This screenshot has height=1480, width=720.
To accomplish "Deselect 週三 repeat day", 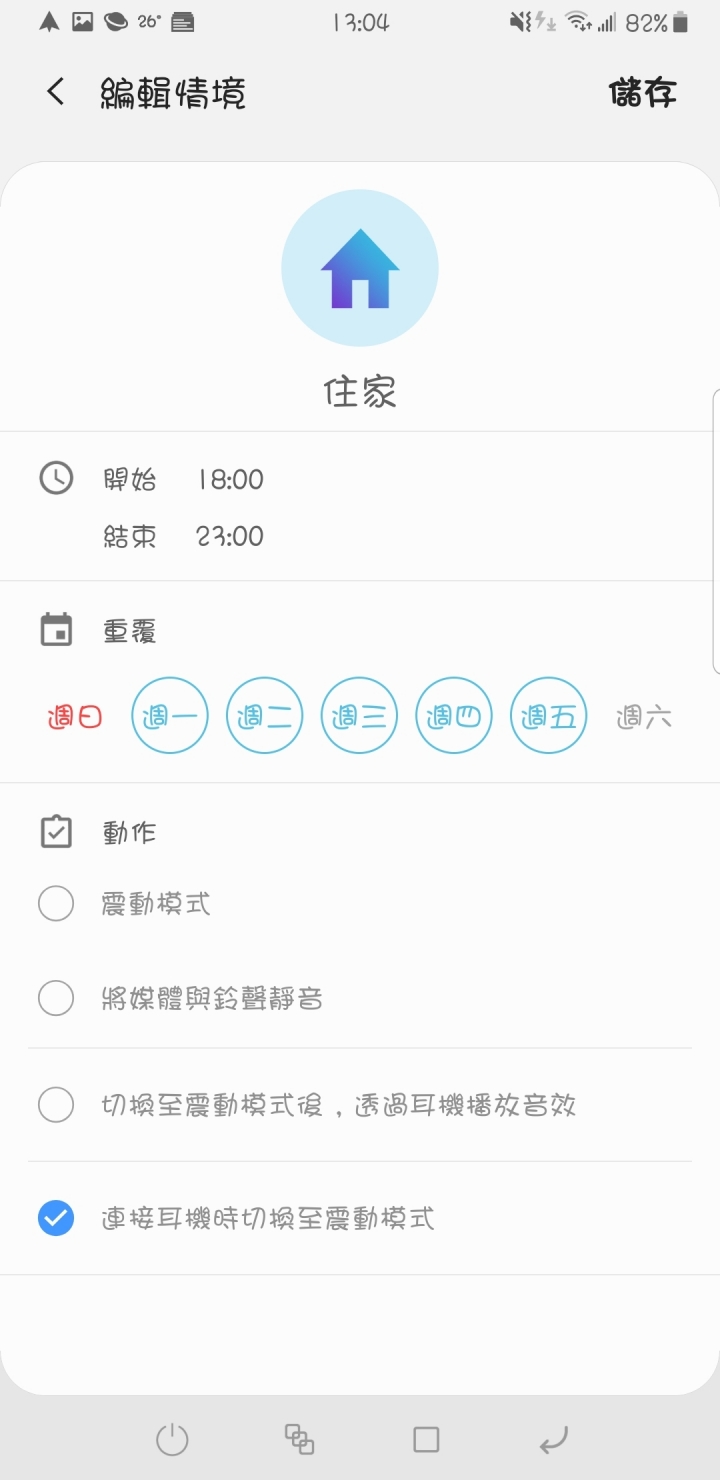I will tap(359, 716).
